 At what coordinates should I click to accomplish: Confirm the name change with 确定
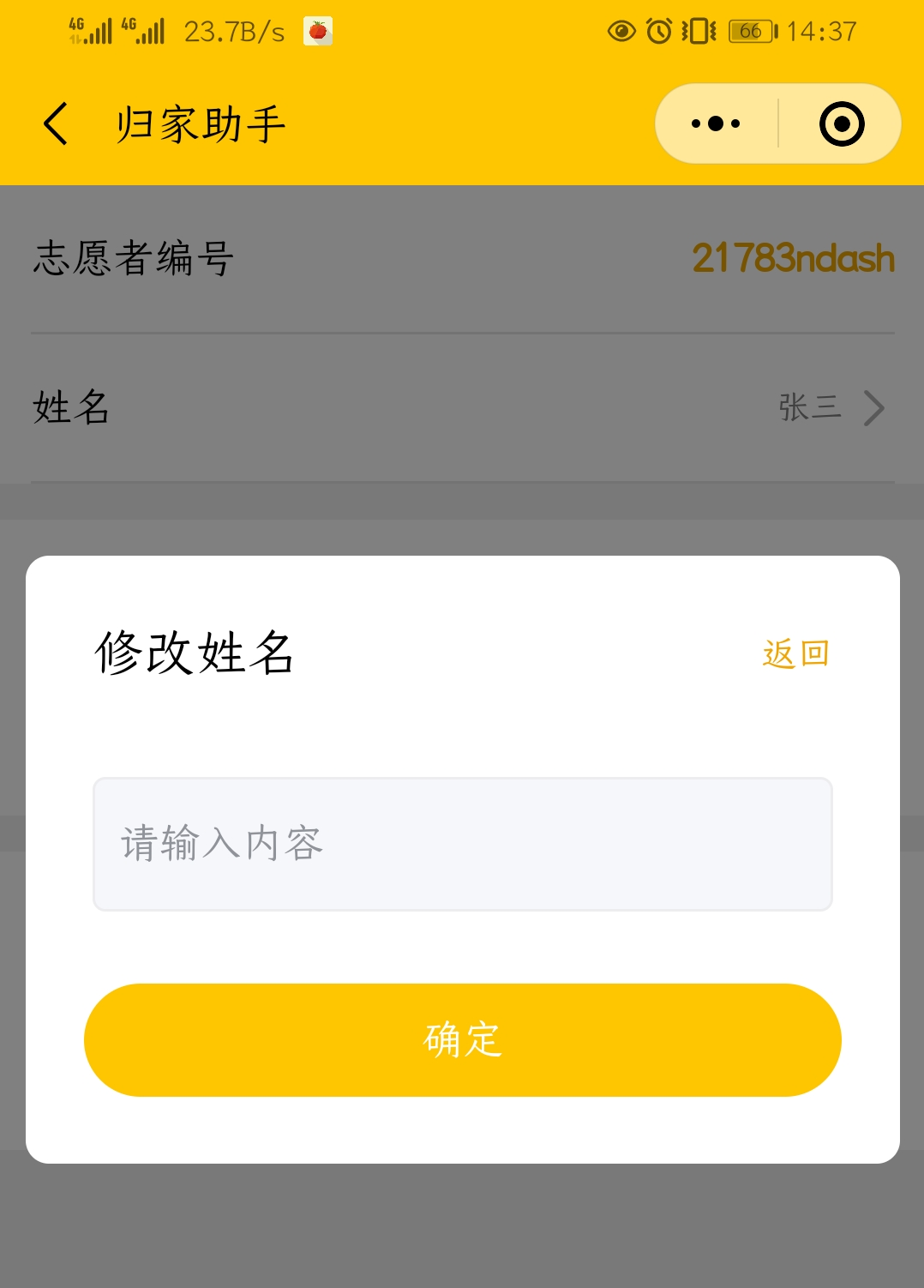462,1039
